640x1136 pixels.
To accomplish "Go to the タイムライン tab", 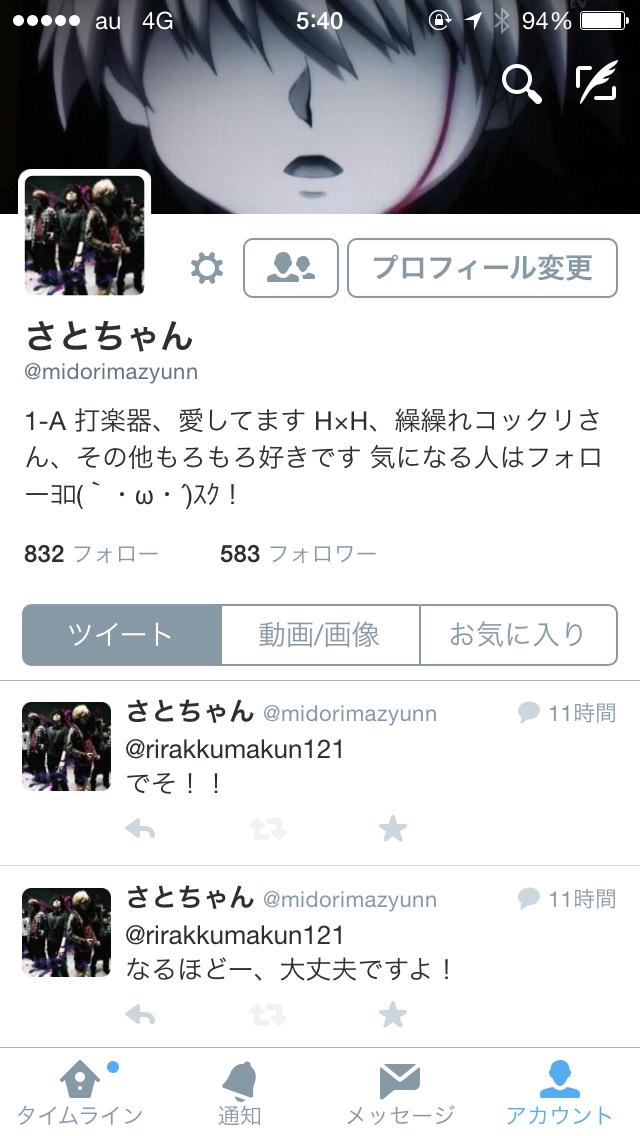I will [x=80, y=1092].
